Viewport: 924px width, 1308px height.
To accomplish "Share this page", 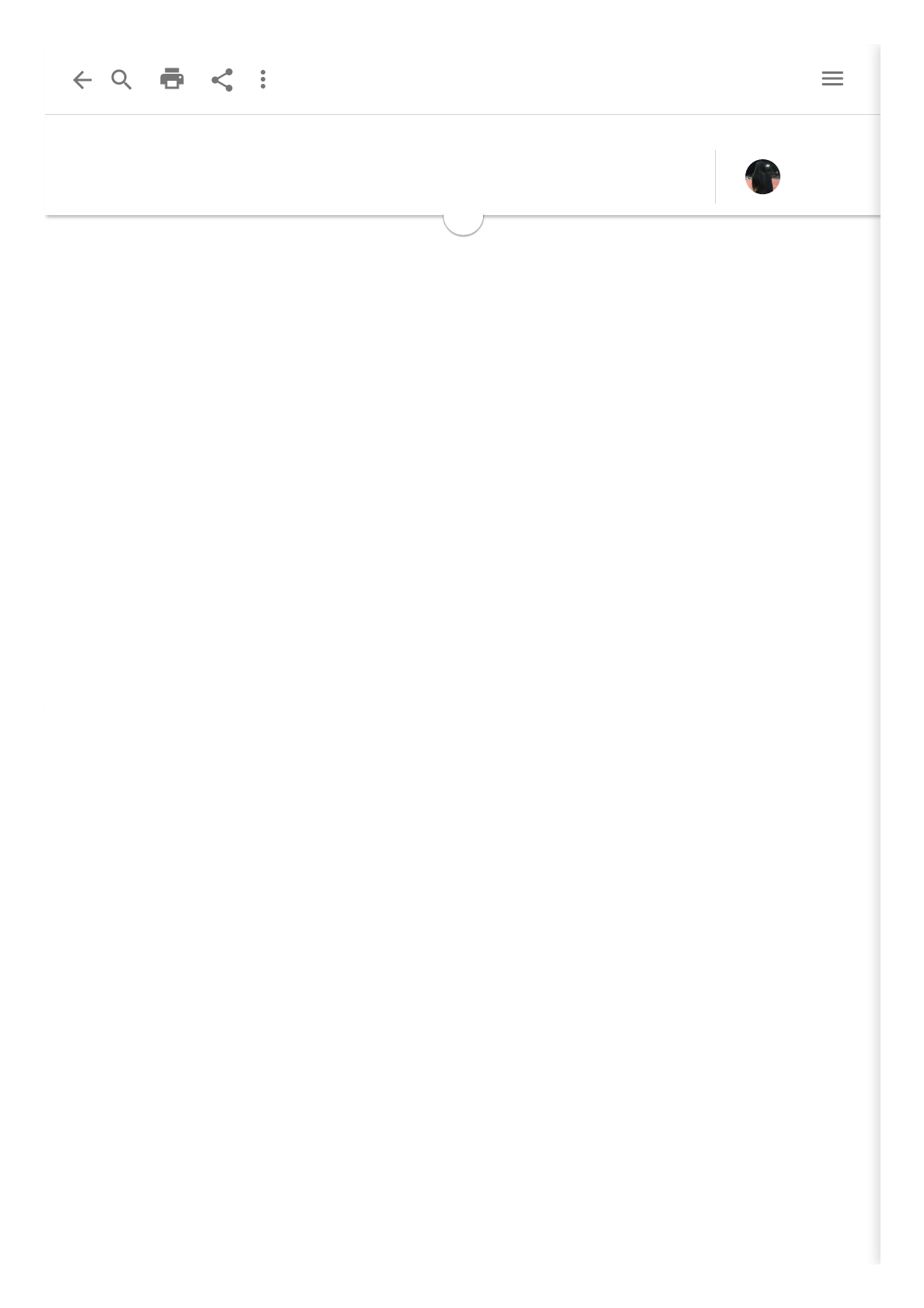I will (222, 79).
